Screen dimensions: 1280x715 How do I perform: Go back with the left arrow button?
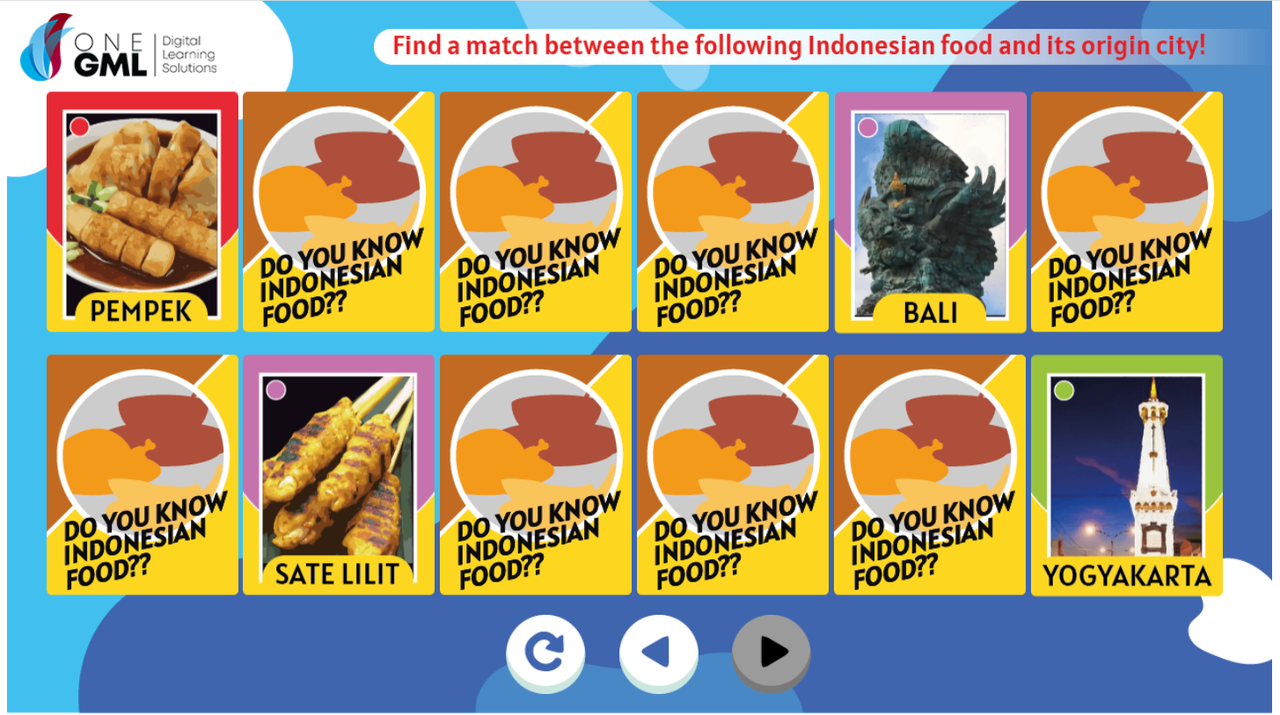[657, 652]
